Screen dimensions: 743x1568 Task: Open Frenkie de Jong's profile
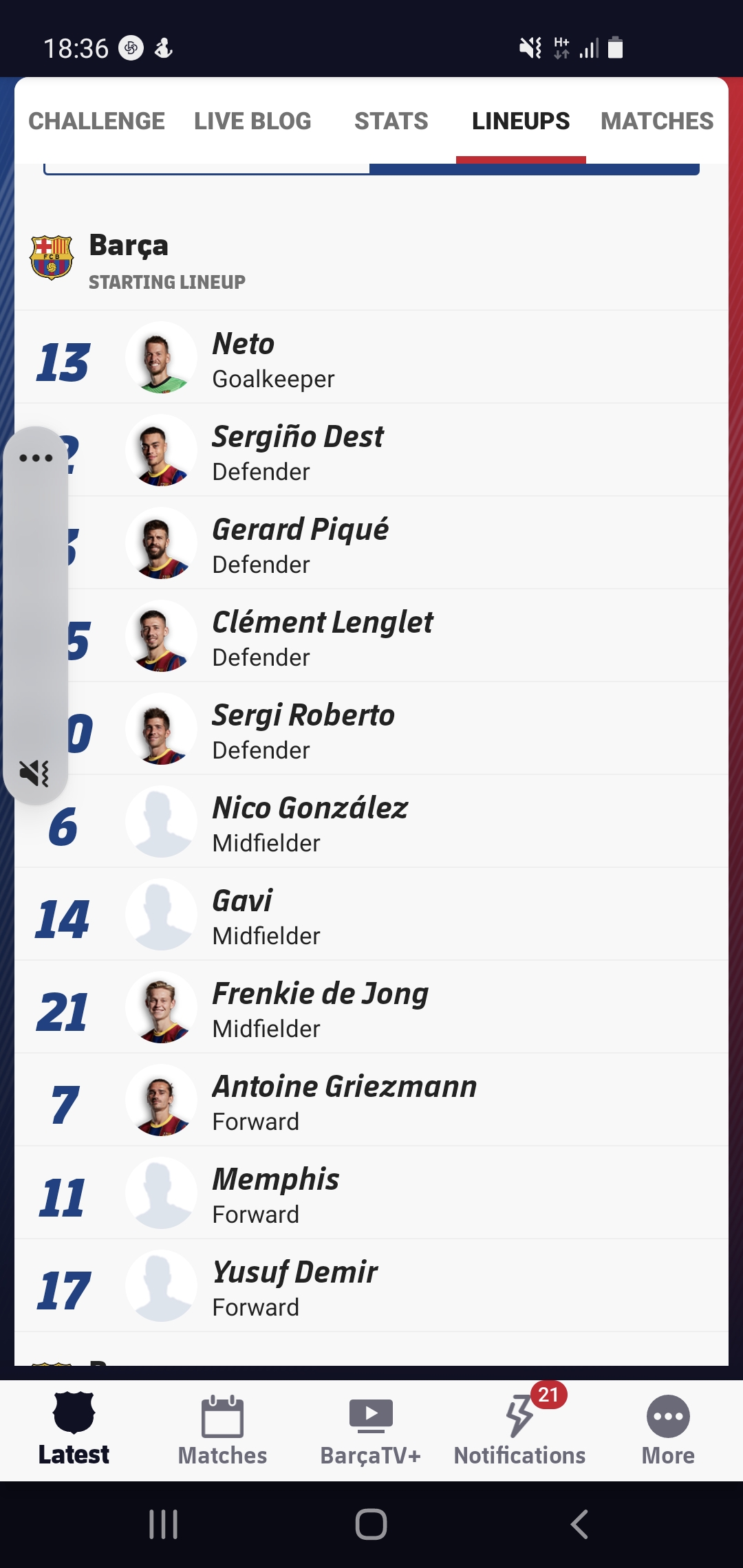pos(371,1008)
